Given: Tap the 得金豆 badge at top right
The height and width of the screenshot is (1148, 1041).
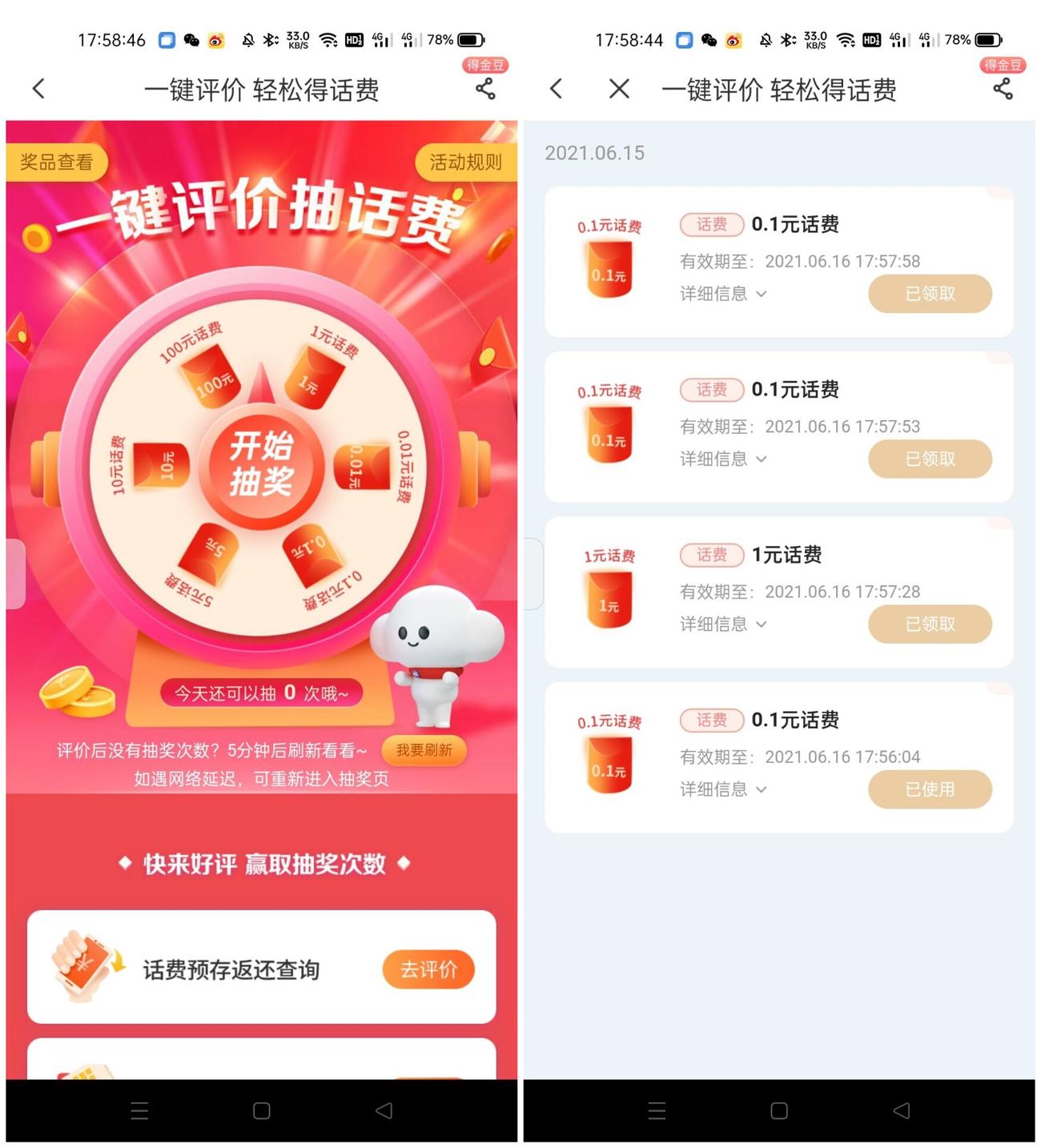Looking at the screenshot, I should pyautogui.click(x=1000, y=66).
